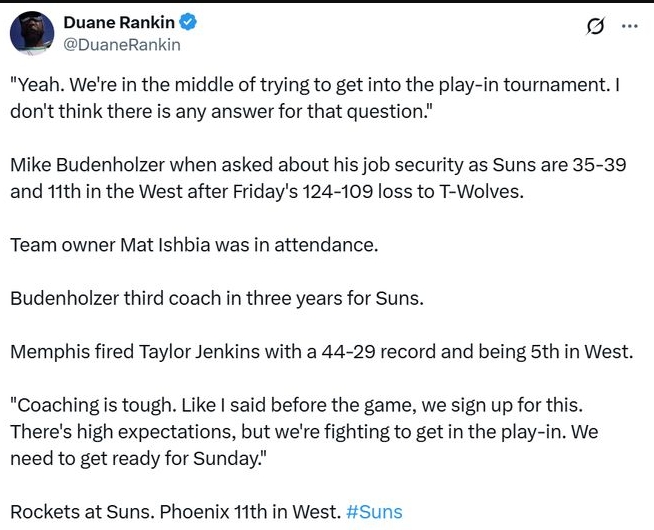654x530 pixels.
Task: Open the post's three-dot overflow menu
Action: click(x=629, y=26)
